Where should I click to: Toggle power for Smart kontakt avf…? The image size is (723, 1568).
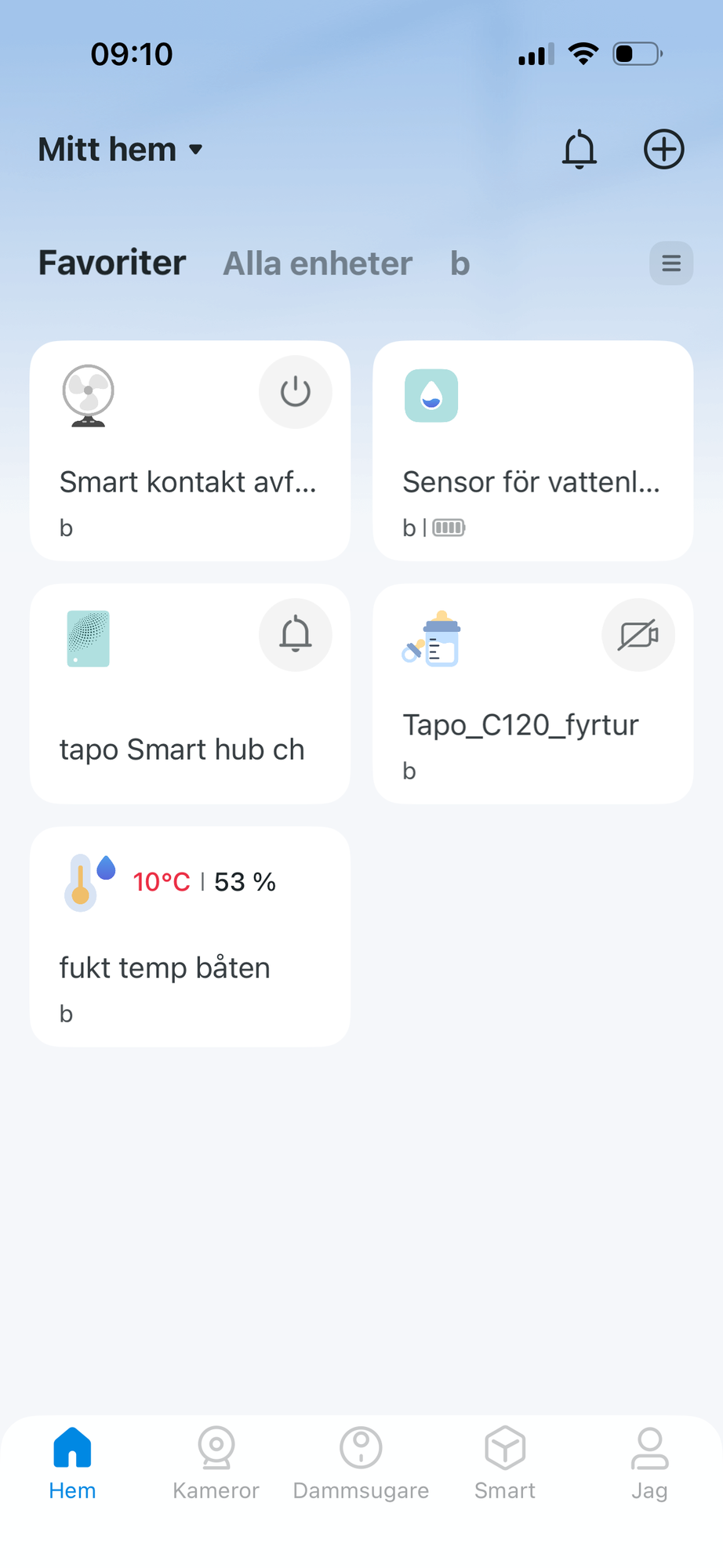pyautogui.click(x=296, y=392)
